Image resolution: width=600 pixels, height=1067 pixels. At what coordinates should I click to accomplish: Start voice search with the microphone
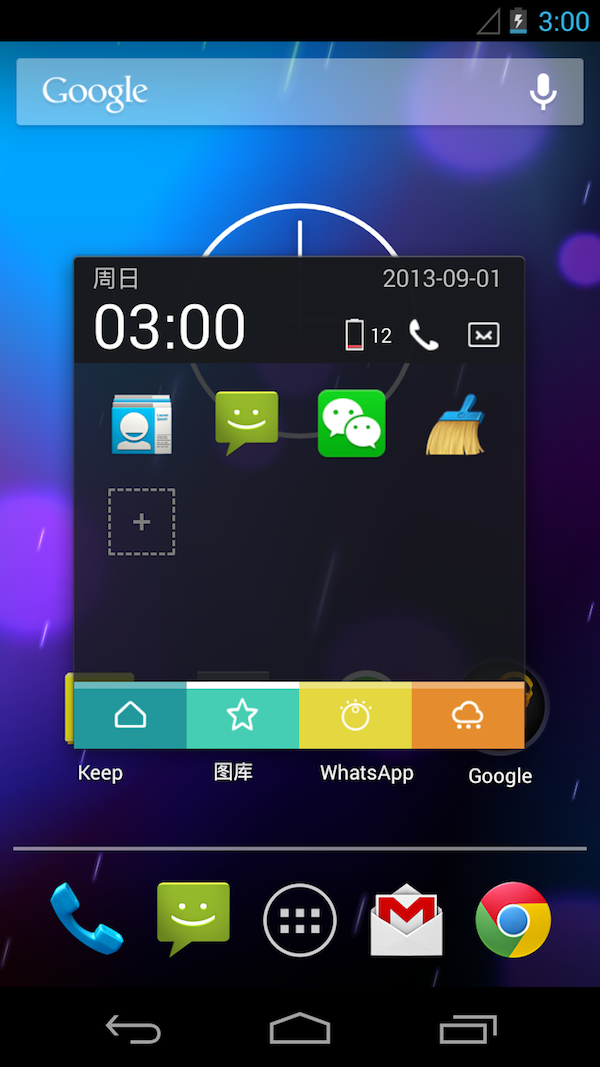(542, 92)
